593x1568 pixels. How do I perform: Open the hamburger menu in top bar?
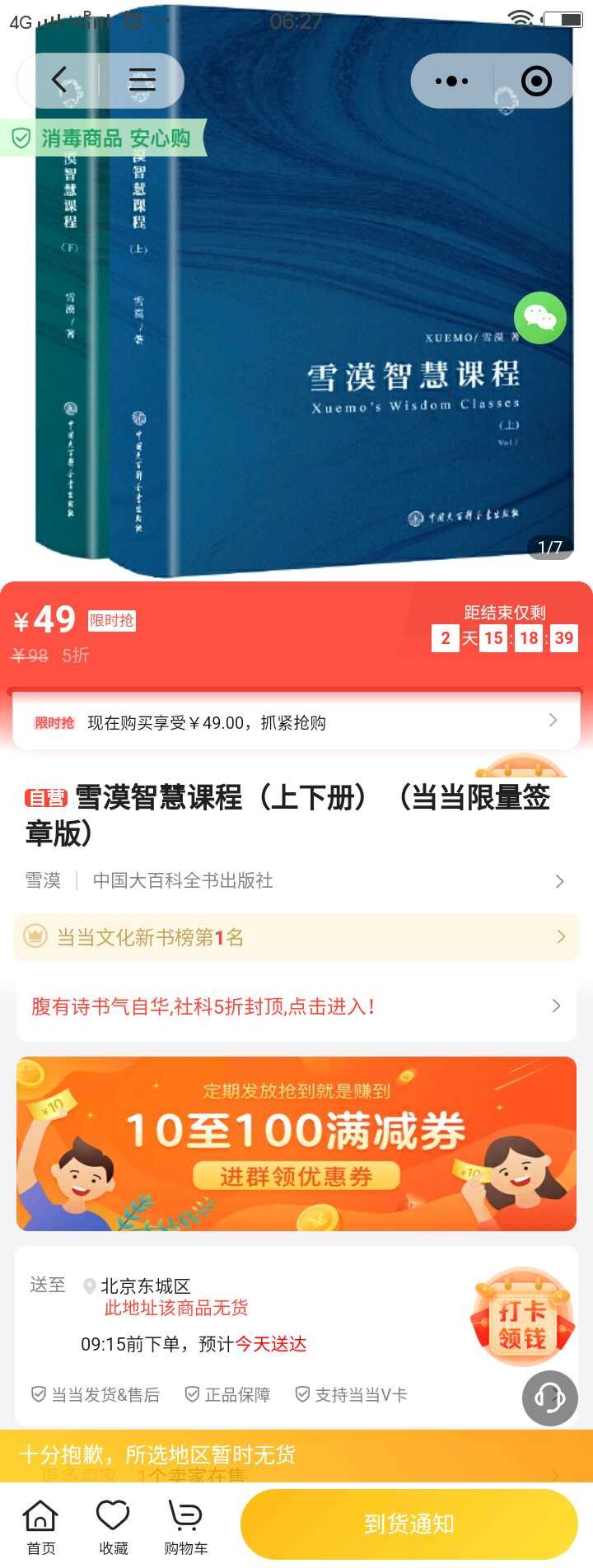point(142,81)
